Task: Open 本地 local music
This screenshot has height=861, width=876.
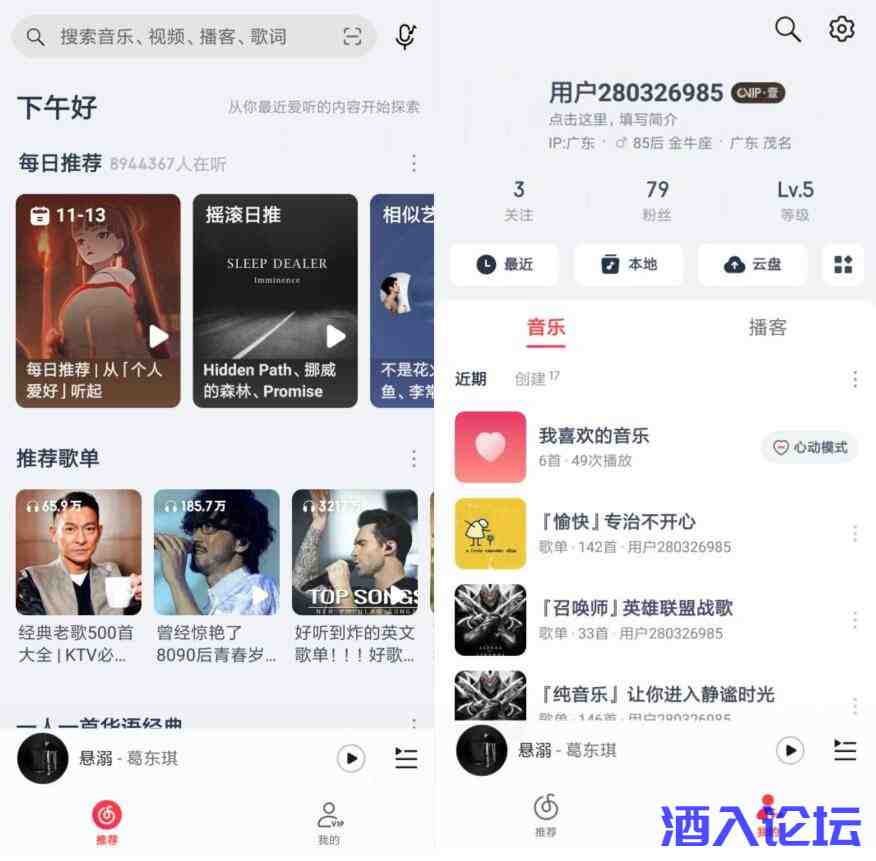Action: 628,264
